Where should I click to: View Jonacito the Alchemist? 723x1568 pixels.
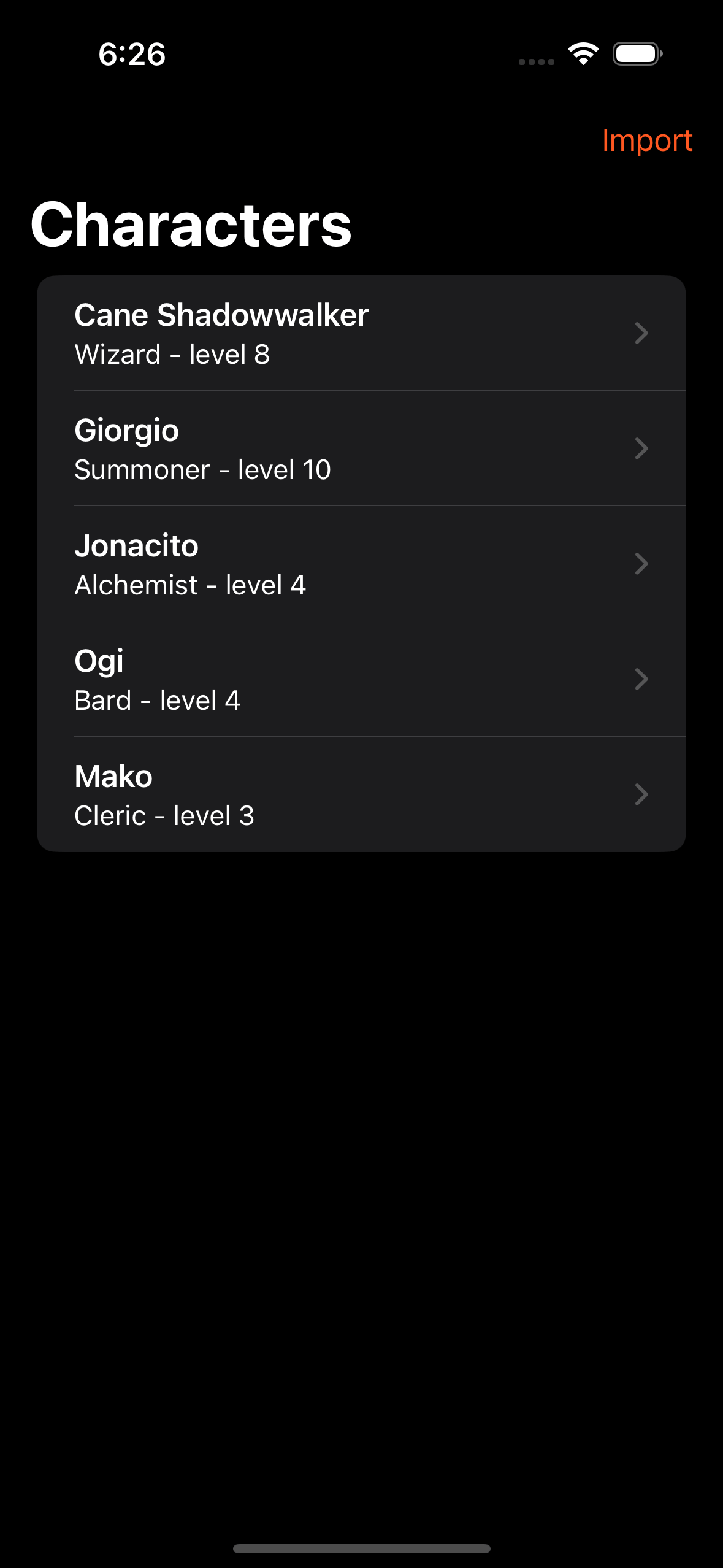(x=361, y=564)
